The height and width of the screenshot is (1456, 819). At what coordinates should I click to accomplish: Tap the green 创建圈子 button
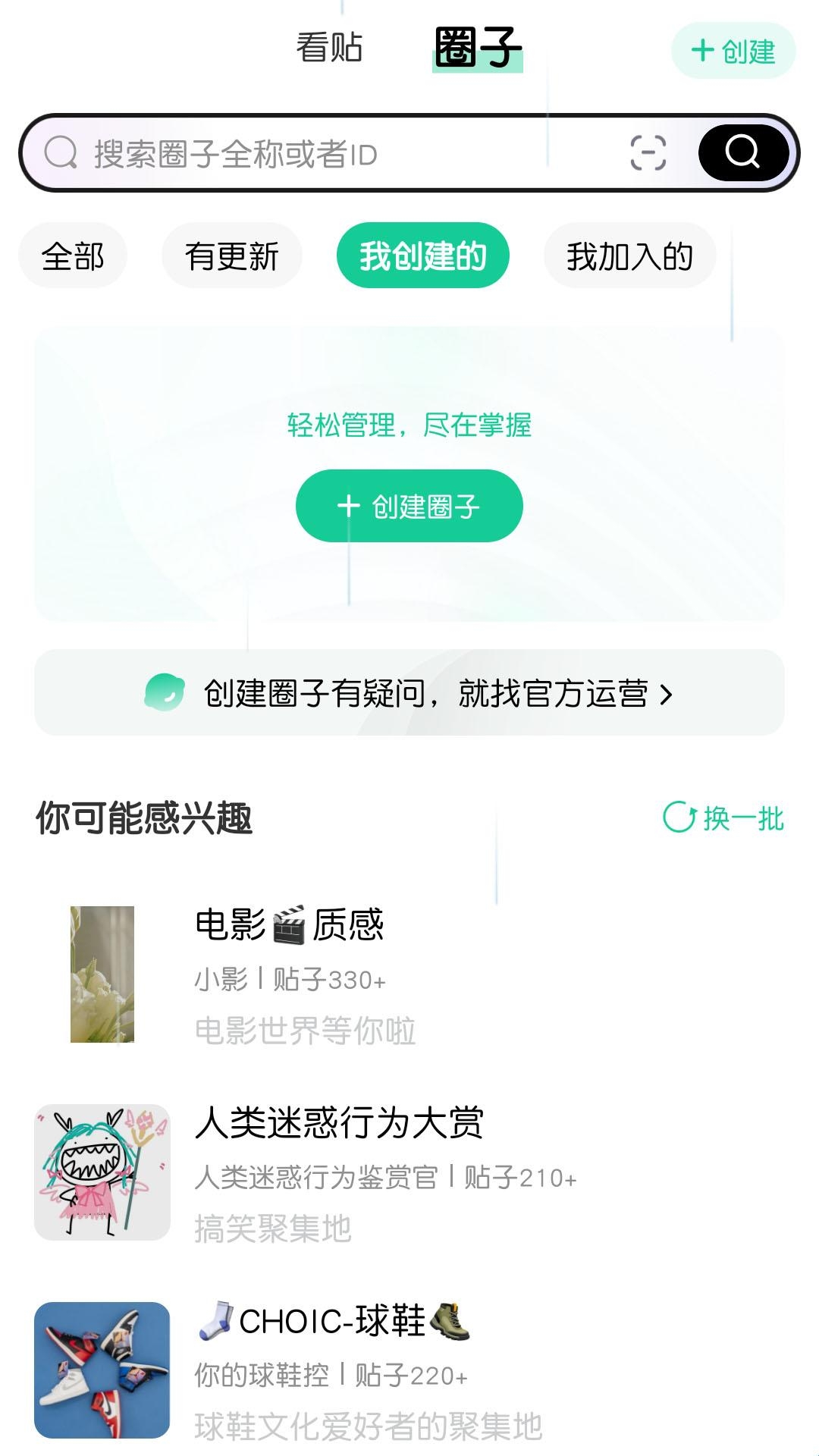(409, 506)
